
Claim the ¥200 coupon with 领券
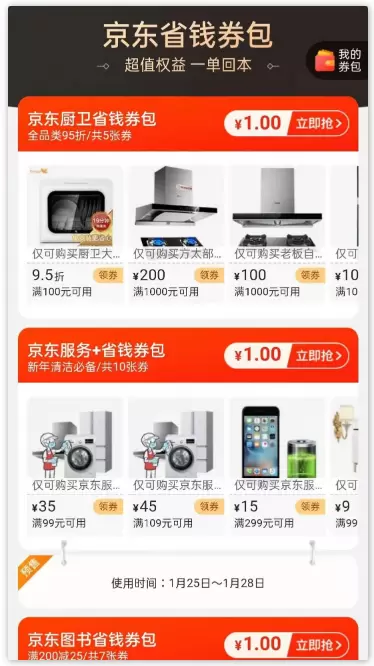[209, 275]
